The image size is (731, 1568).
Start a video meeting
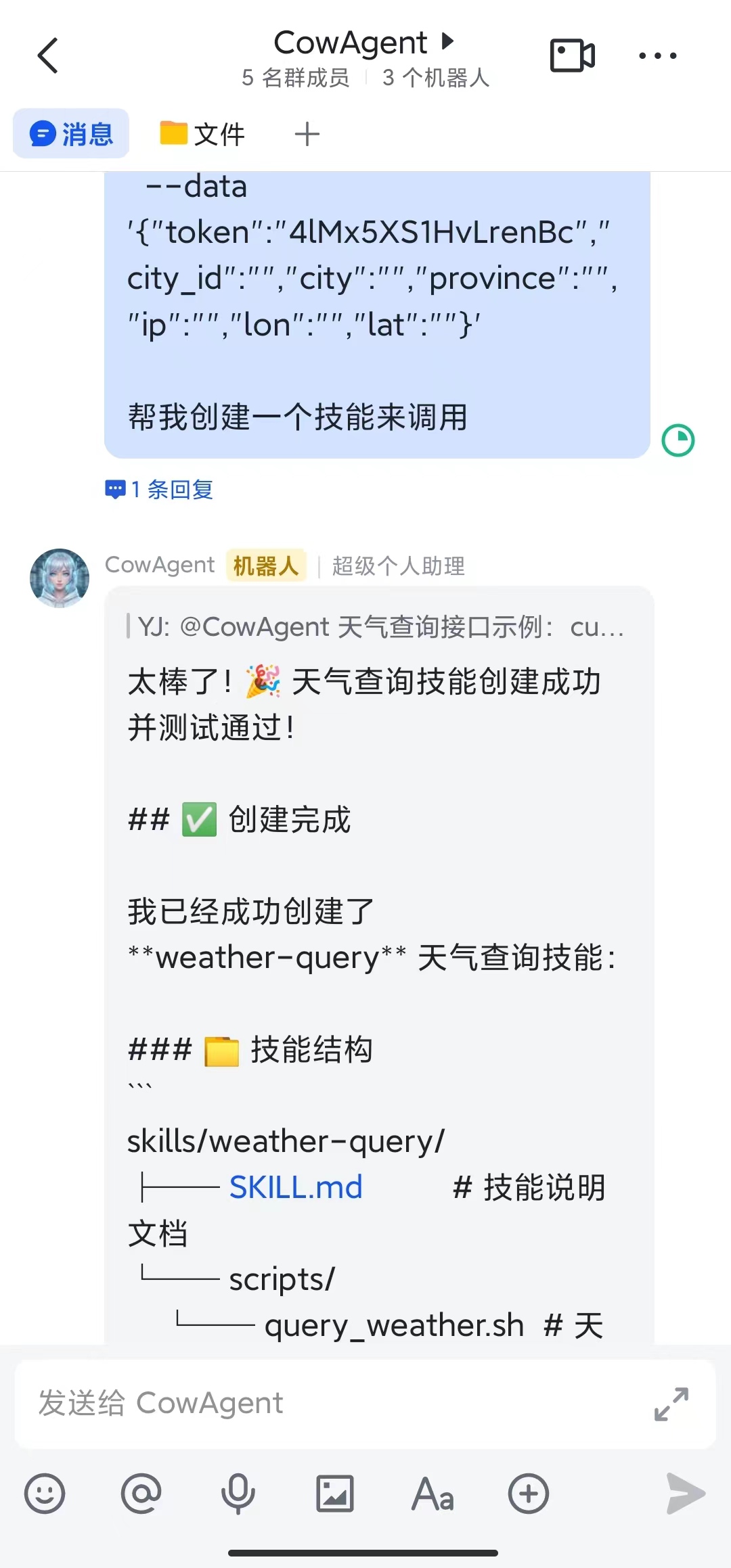pos(572,55)
